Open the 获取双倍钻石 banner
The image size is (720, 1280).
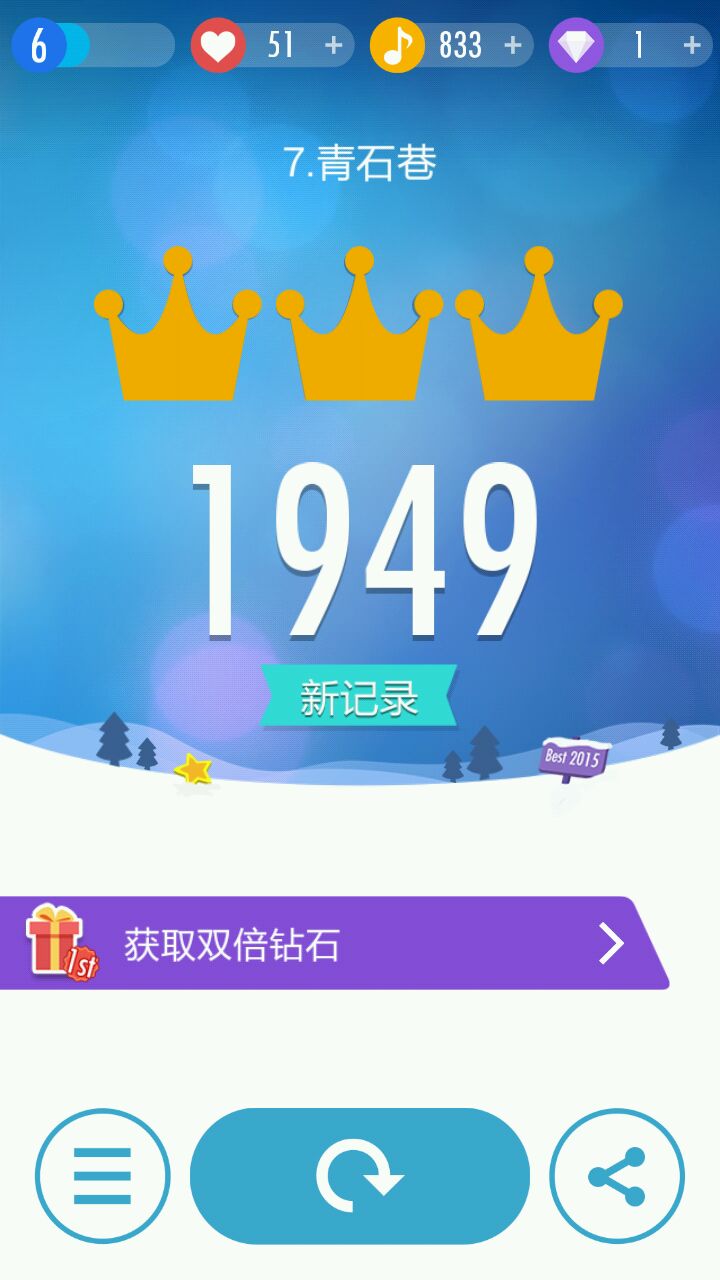330,943
